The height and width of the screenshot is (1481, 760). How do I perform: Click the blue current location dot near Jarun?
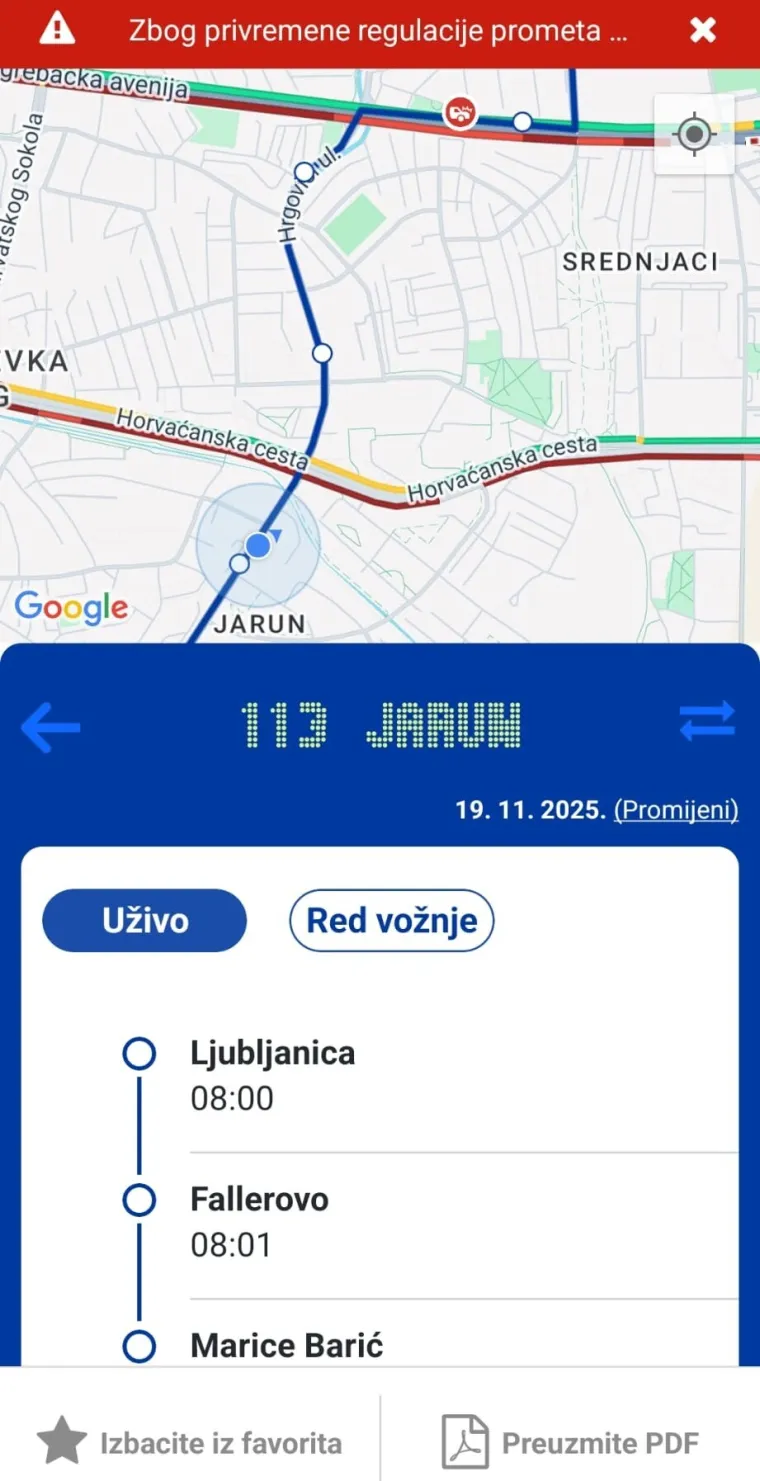[259, 544]
